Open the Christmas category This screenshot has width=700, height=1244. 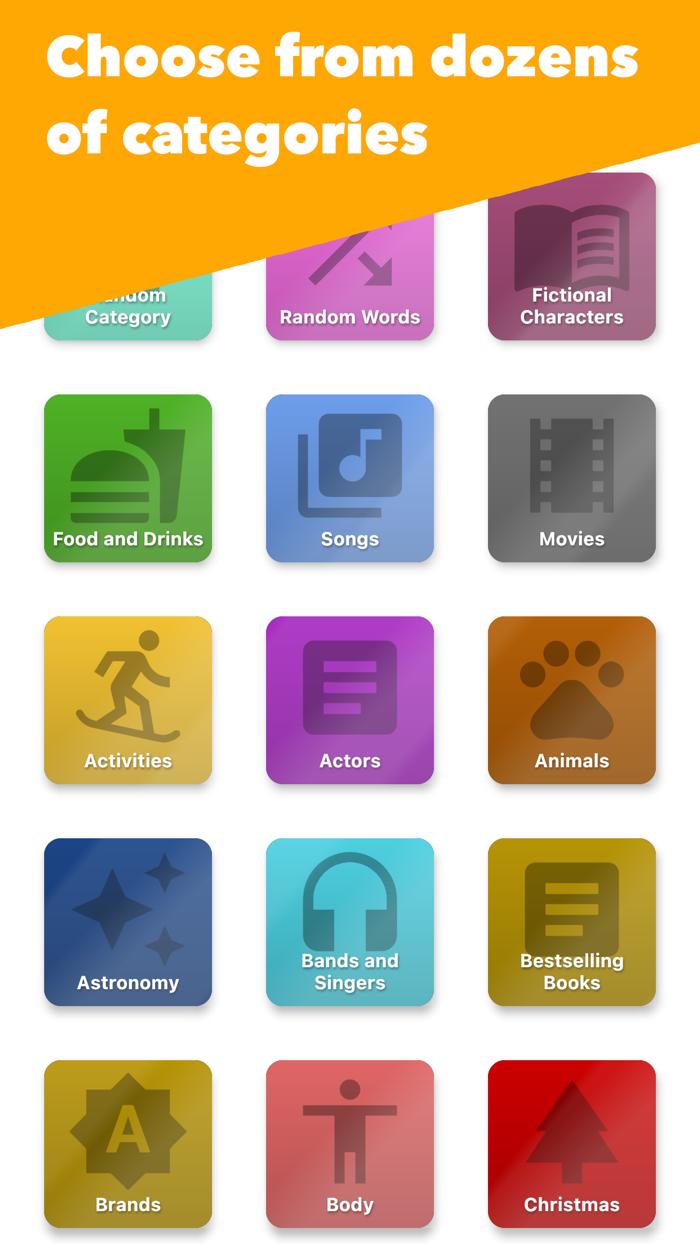click(x=572, y=1144)
